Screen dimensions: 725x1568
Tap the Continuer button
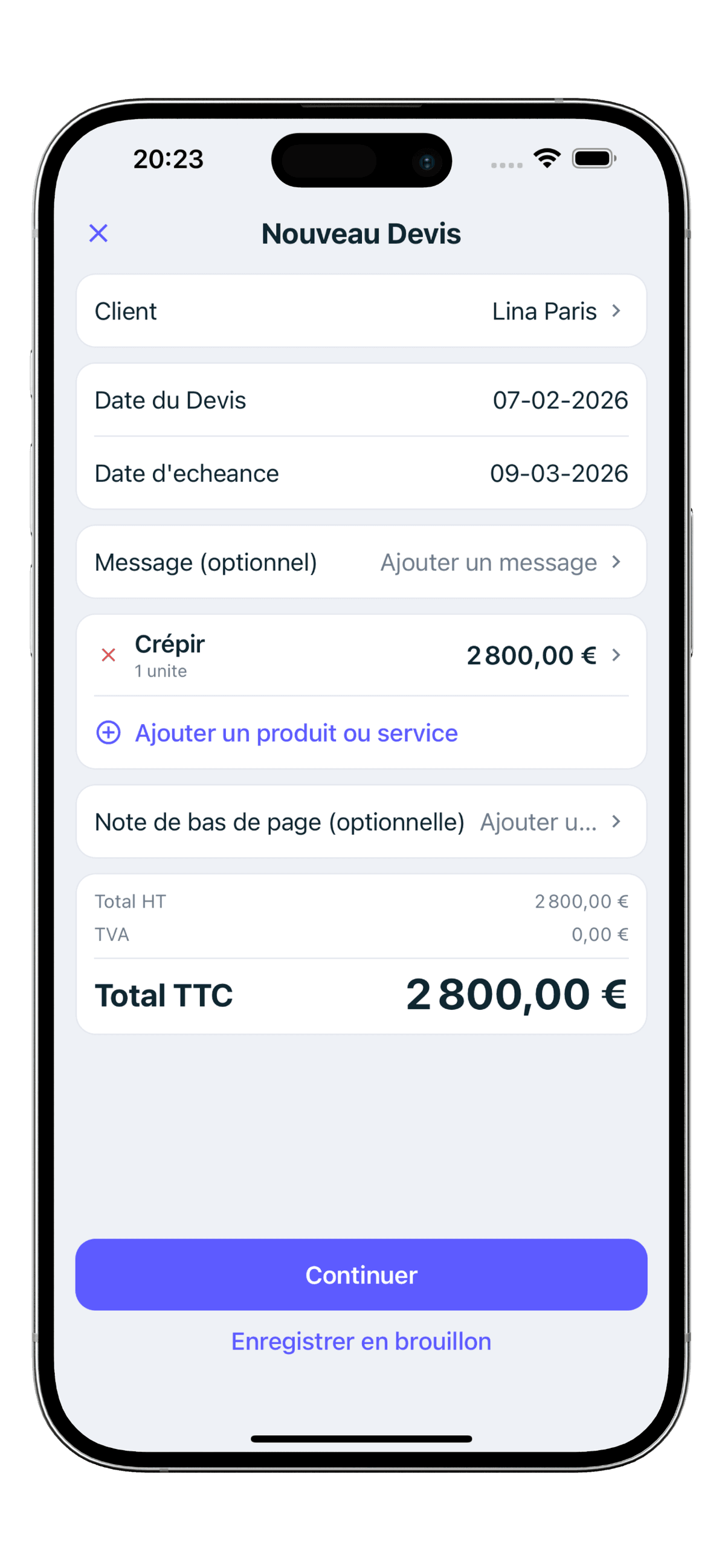(361, 1274)
